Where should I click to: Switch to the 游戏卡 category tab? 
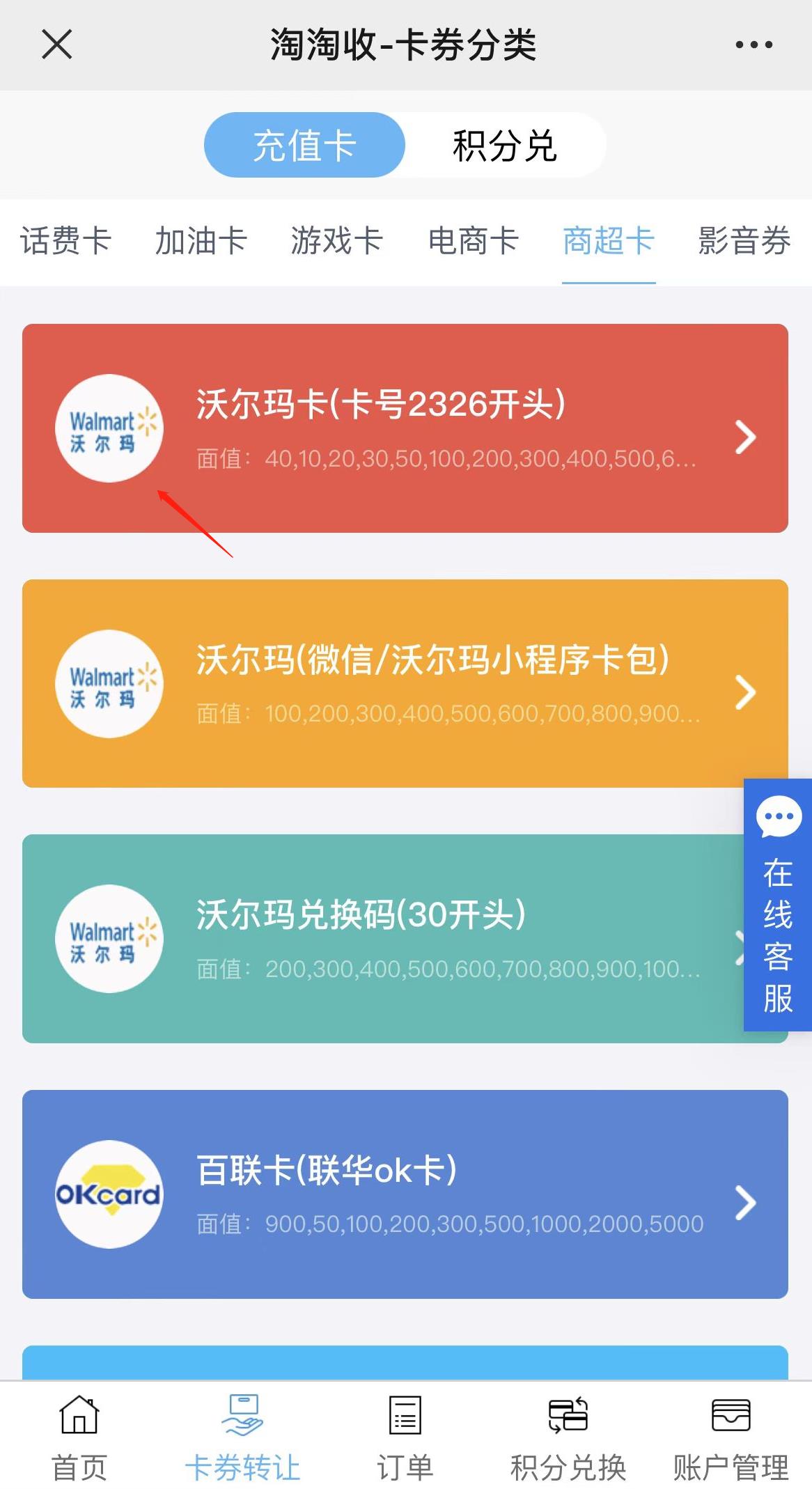click(337, 241)
